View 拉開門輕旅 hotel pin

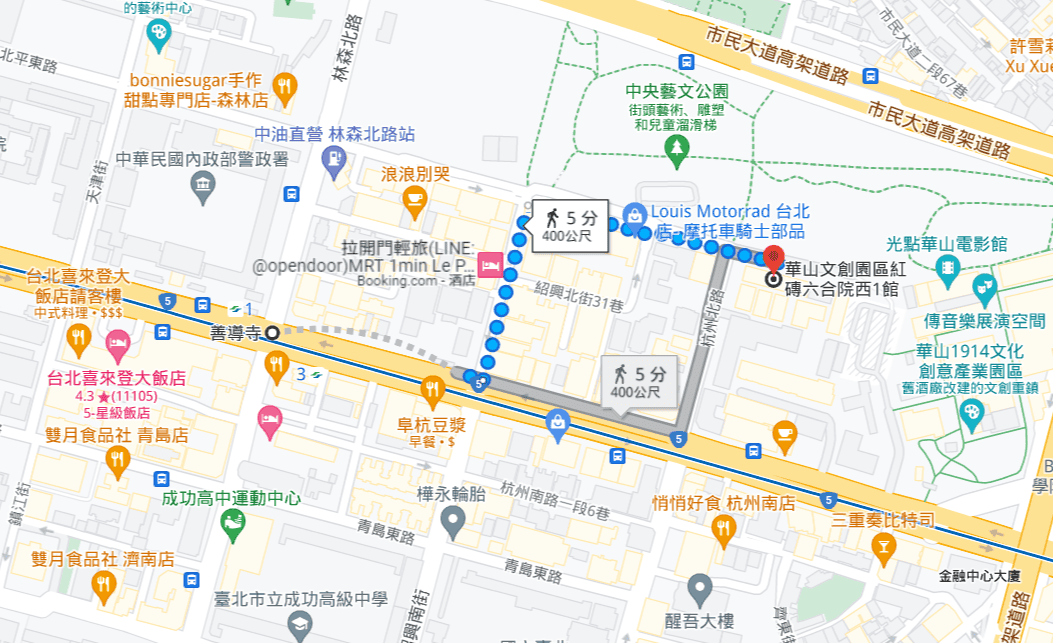[x=490, y=266]
